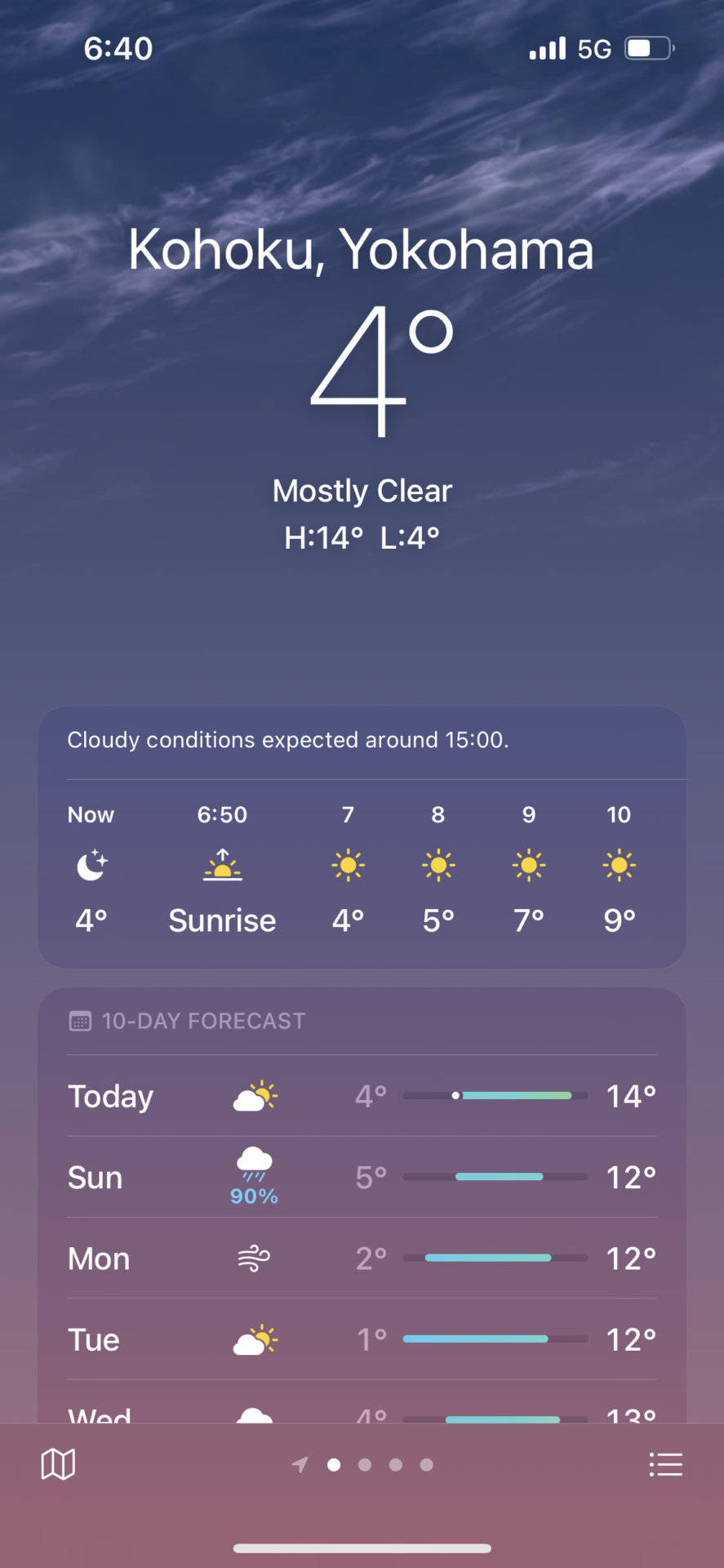Open Sun forecast with 90% rain
The height and width of the screenshot is (1568, 724).
point(362,1177)
